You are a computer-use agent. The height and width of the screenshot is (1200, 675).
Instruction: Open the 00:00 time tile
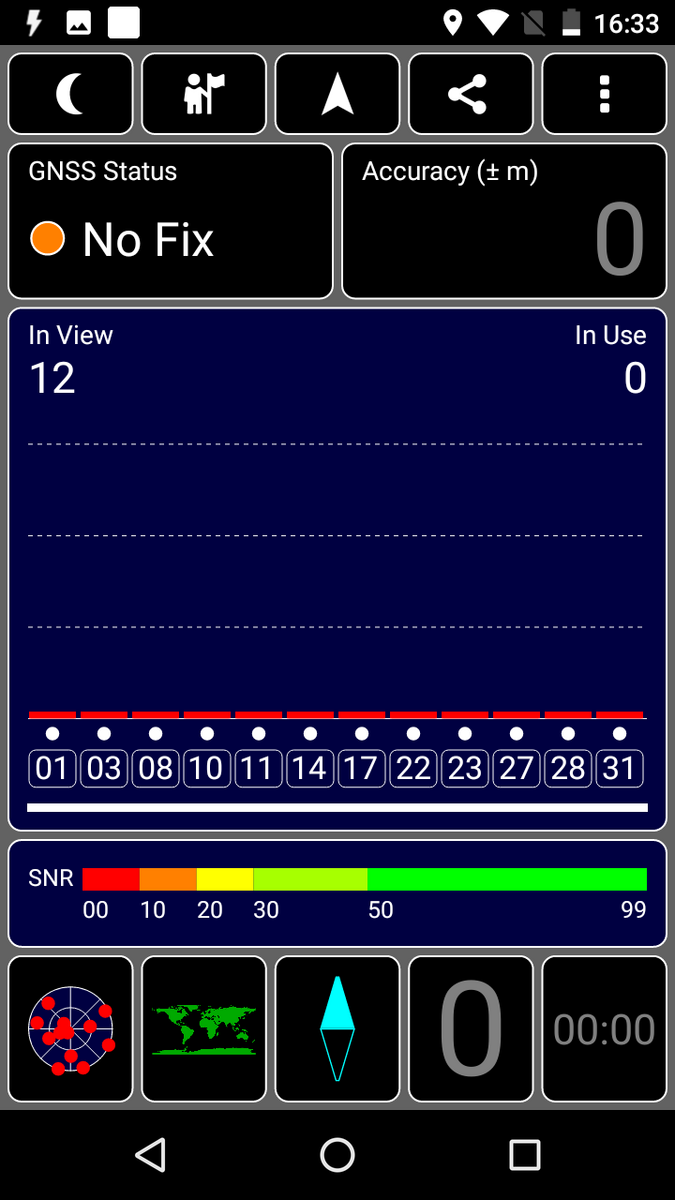604,1029
